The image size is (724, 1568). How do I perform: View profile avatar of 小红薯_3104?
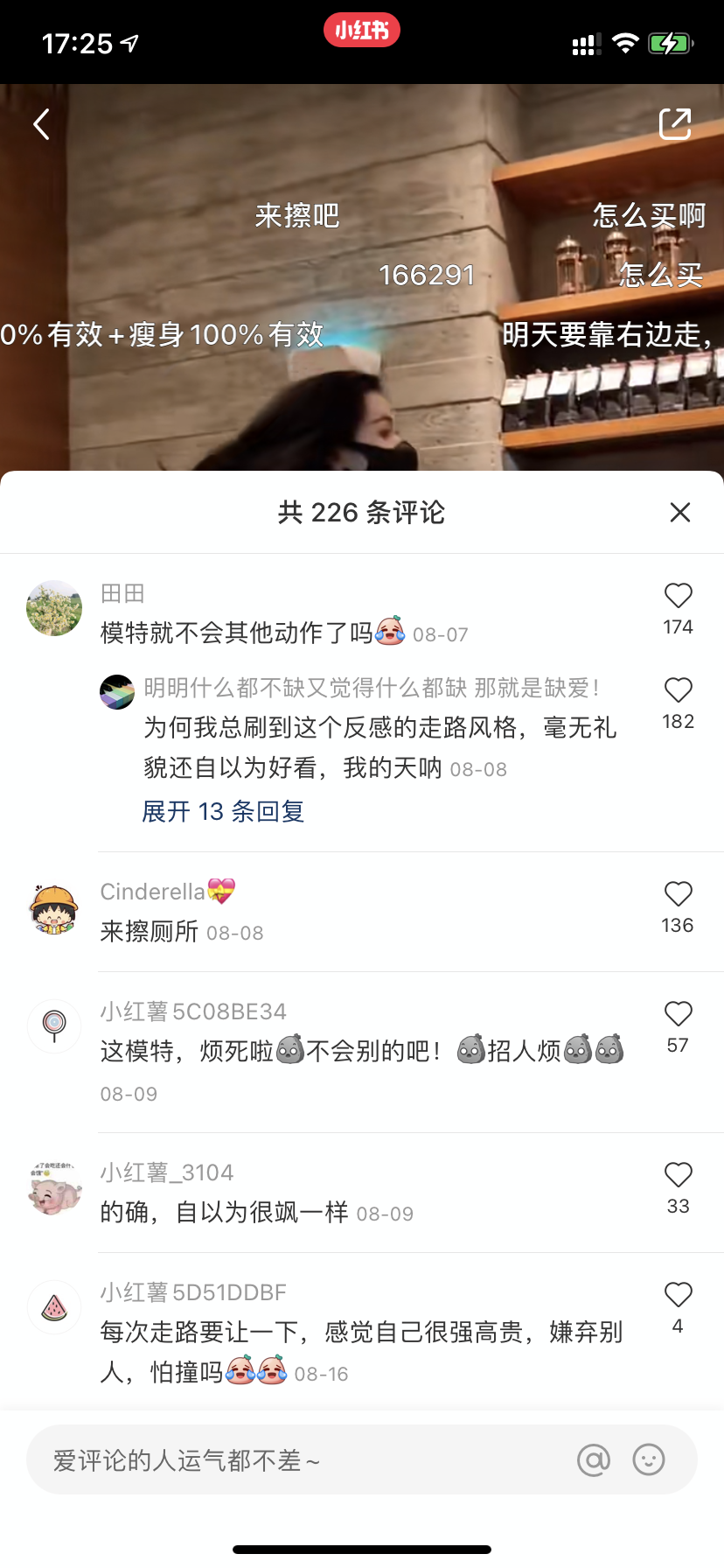click(54, 1188)
